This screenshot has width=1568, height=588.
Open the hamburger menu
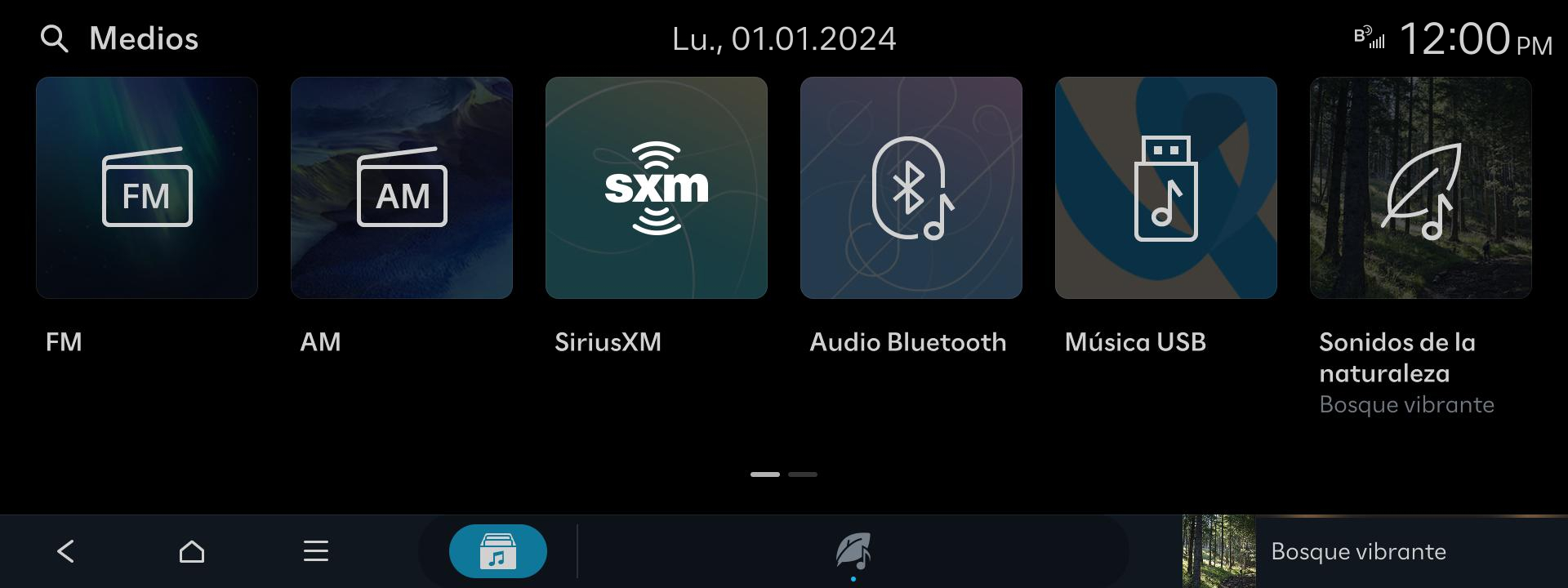tap(316, 551)
